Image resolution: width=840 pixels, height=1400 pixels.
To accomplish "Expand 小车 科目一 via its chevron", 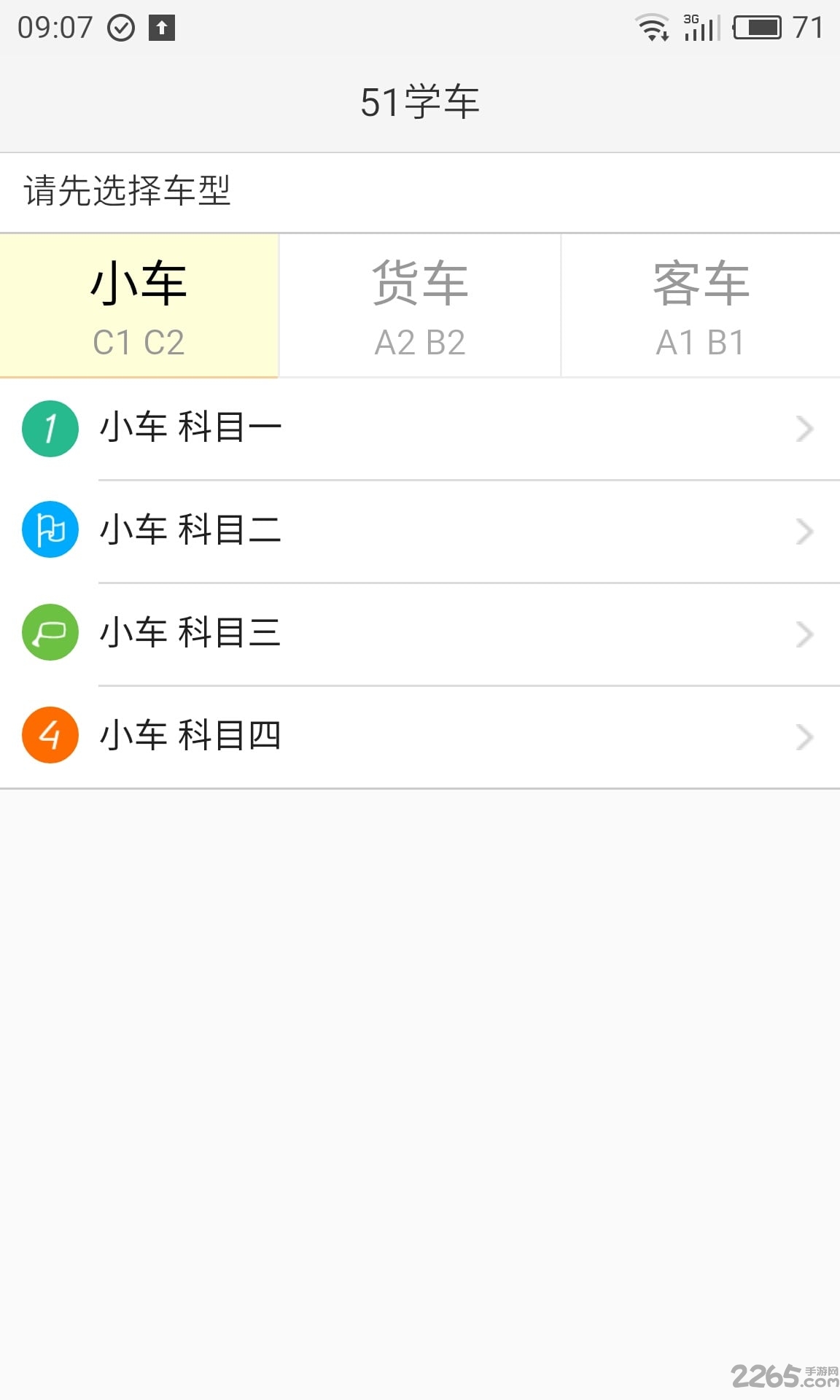I will coord(803,429).
